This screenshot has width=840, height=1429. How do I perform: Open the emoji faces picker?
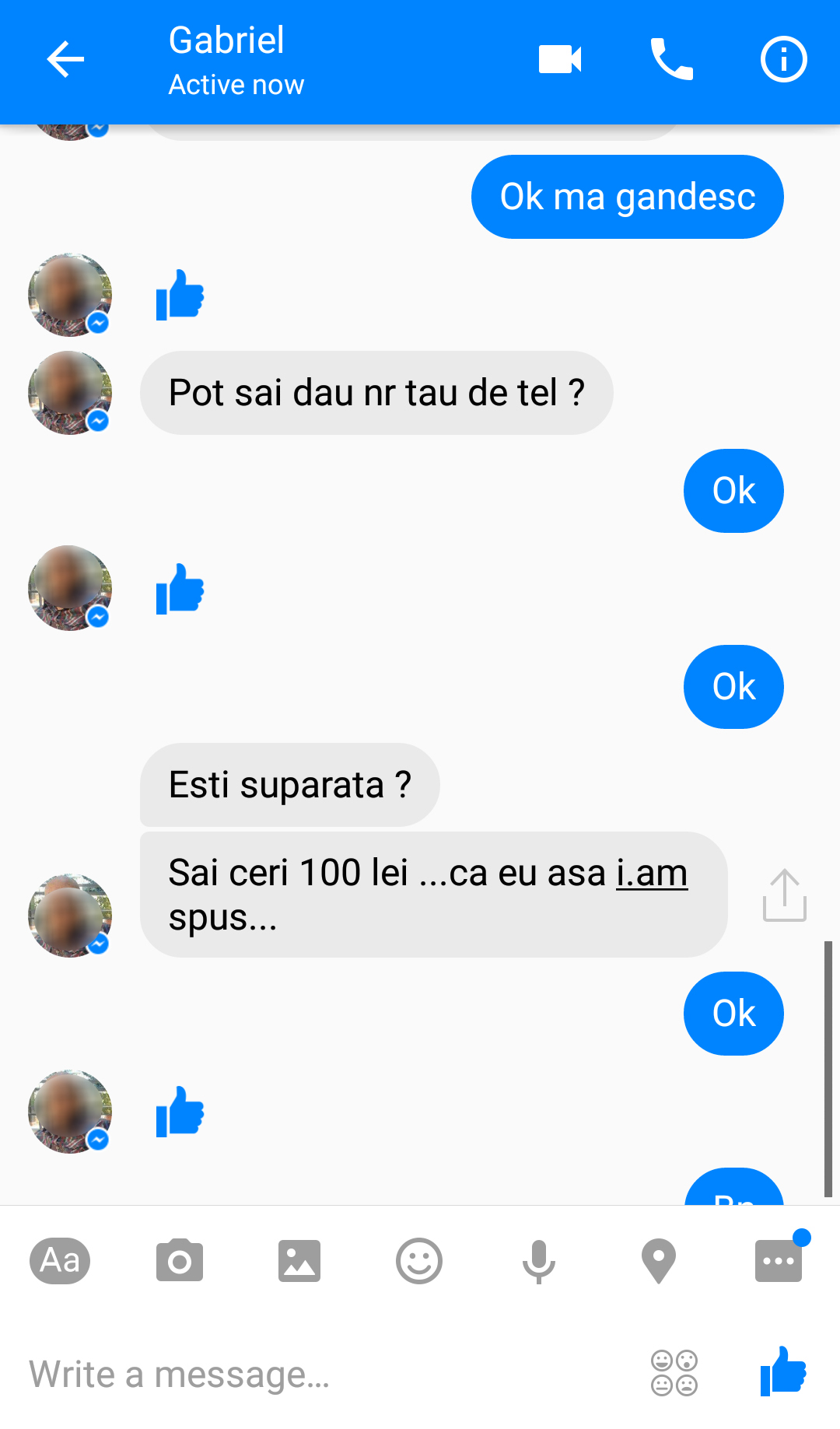coord(674,1373)
